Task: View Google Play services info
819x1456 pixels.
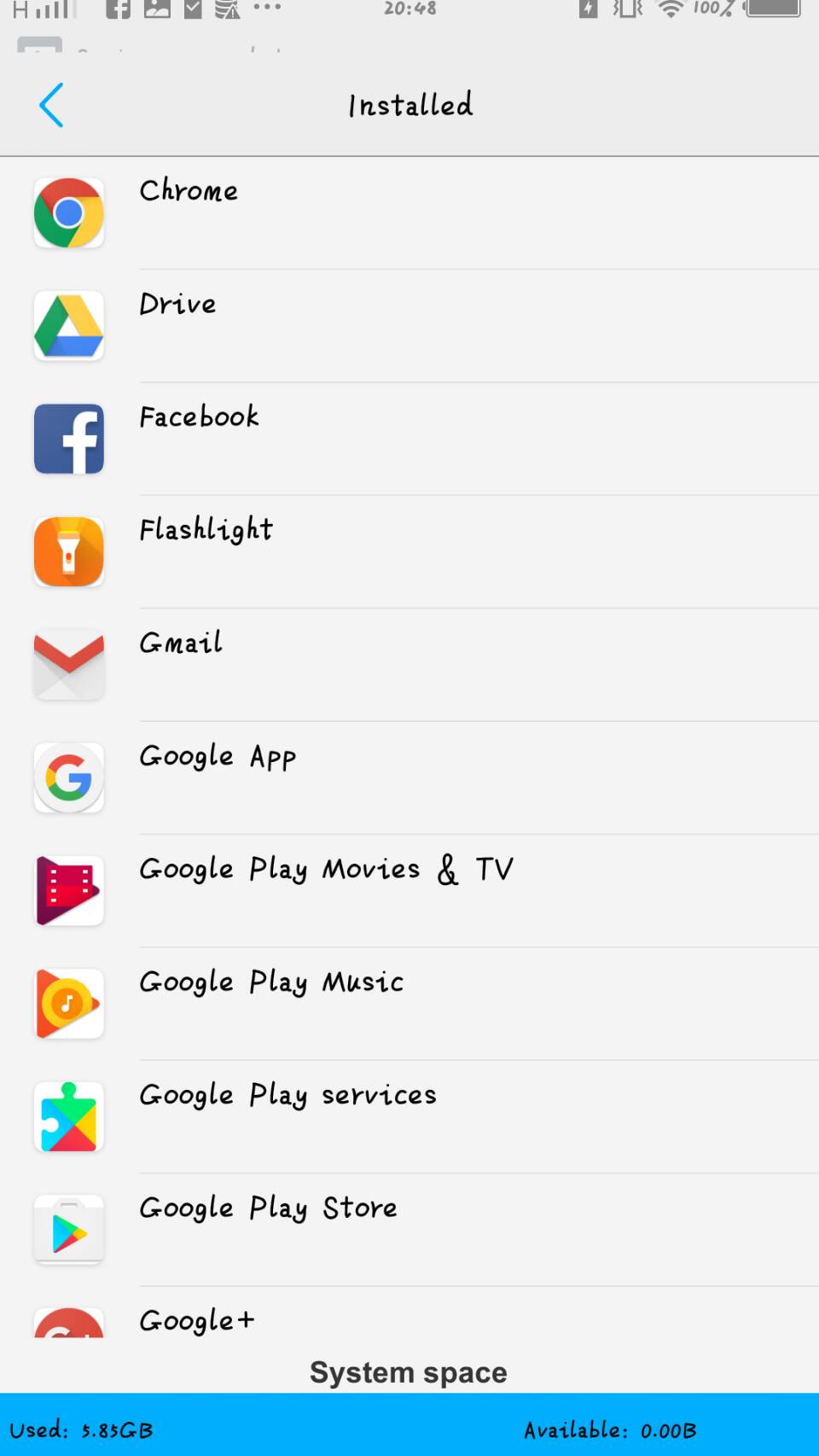Action: pyautogui.click(x=409, y=1117)
